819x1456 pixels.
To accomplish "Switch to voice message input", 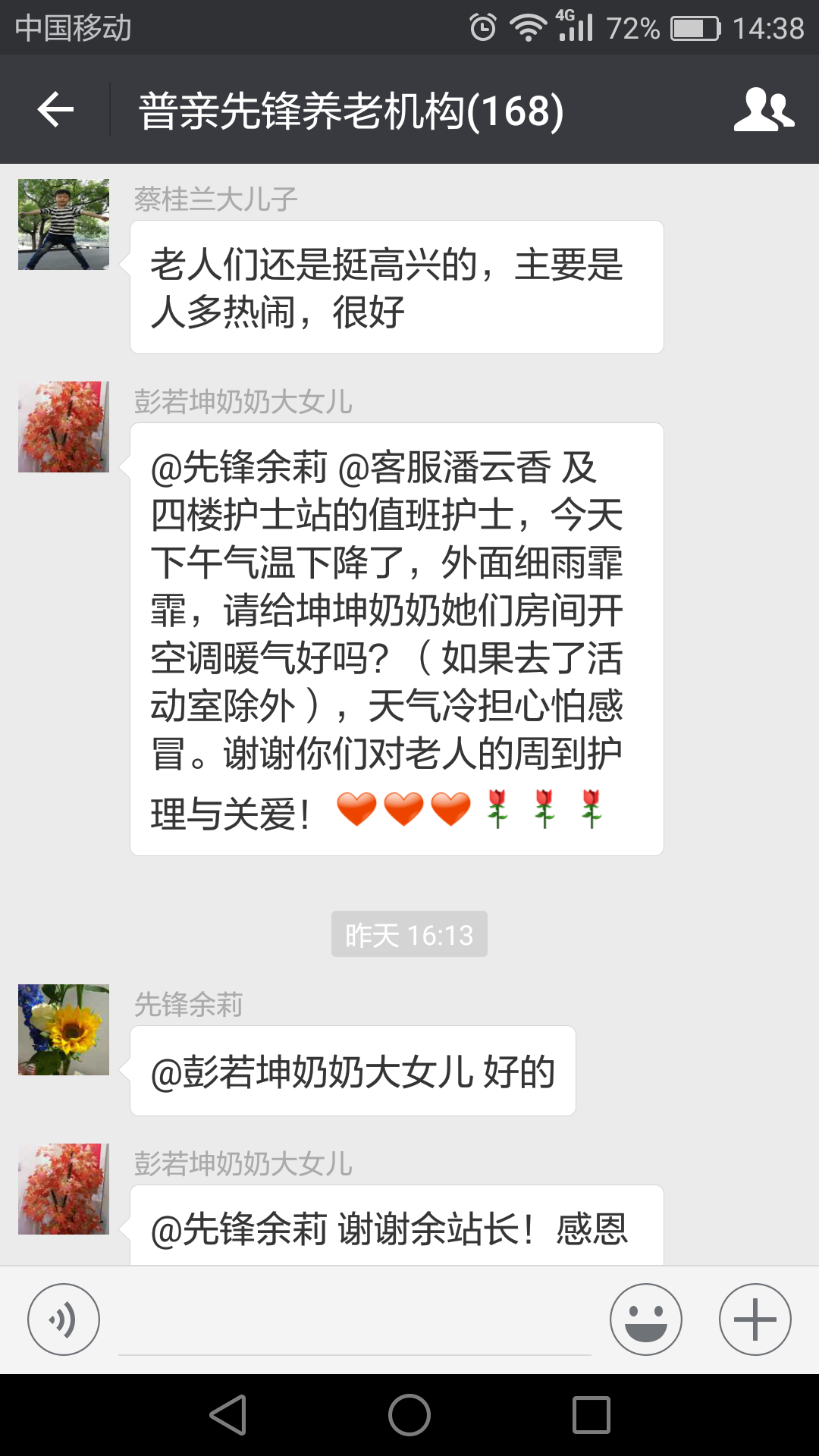I will 64,1319.
